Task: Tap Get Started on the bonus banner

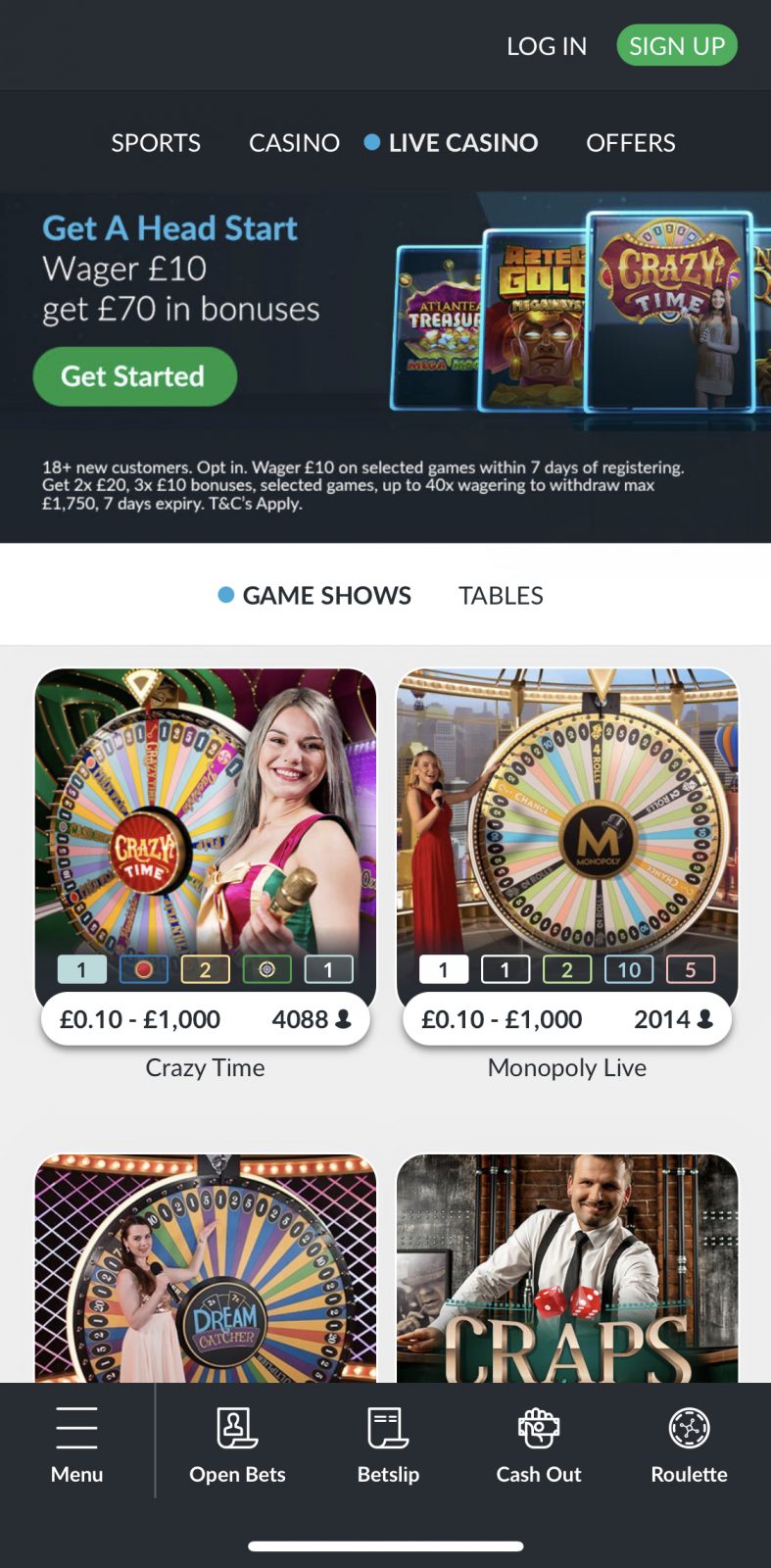Action: tap(134, 376)
